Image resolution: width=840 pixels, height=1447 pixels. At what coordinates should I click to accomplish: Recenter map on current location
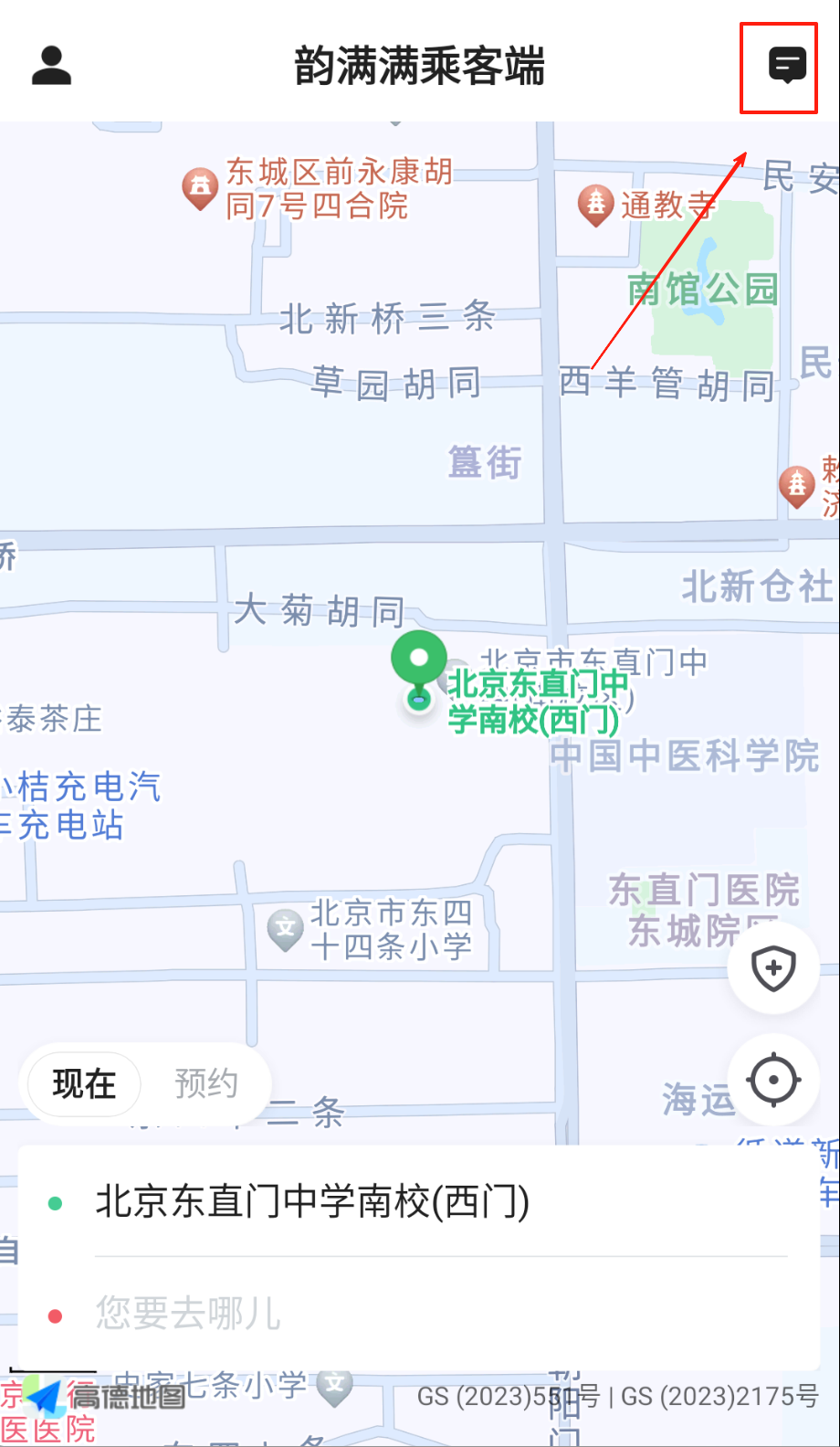(x=773, y=1080)
